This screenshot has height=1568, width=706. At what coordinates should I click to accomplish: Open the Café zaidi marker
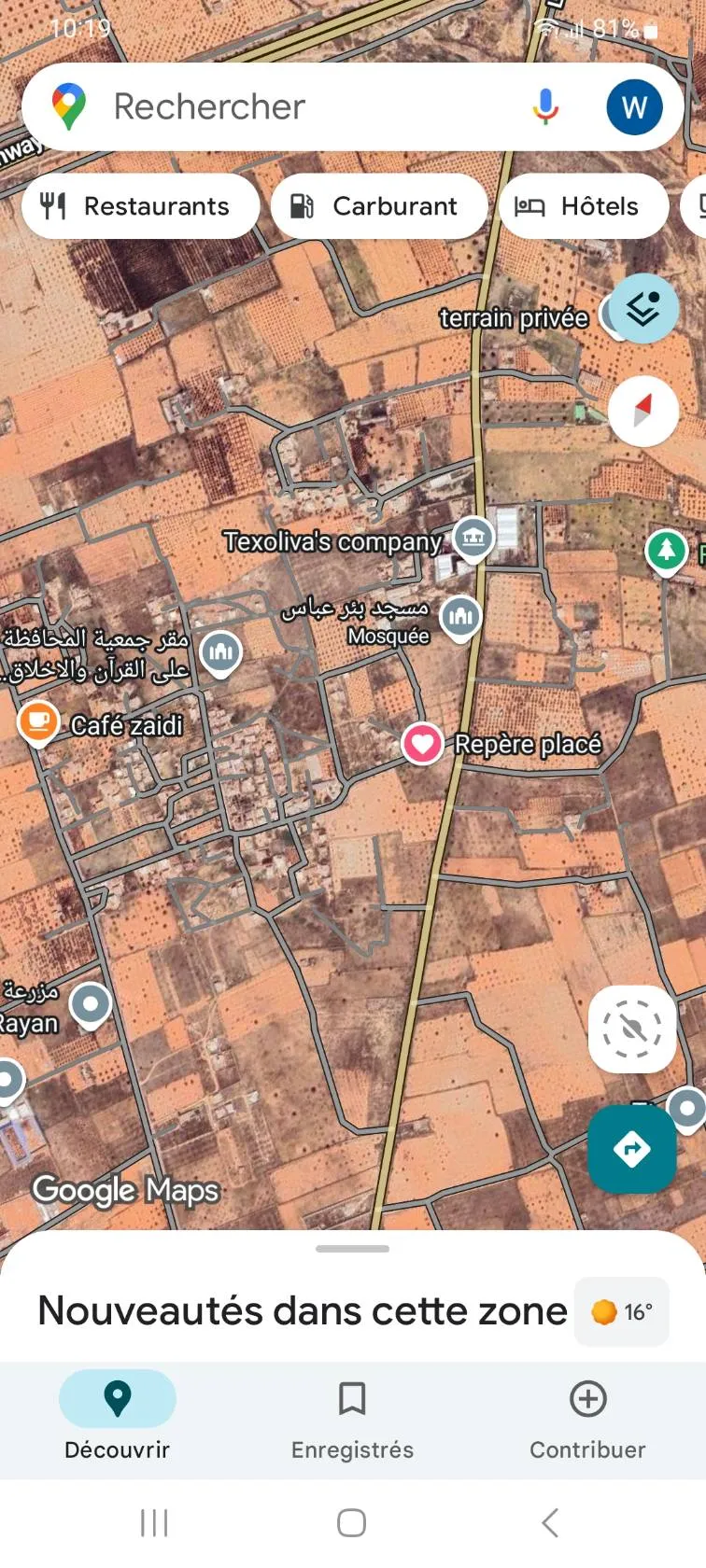click(x=38, y=722)
